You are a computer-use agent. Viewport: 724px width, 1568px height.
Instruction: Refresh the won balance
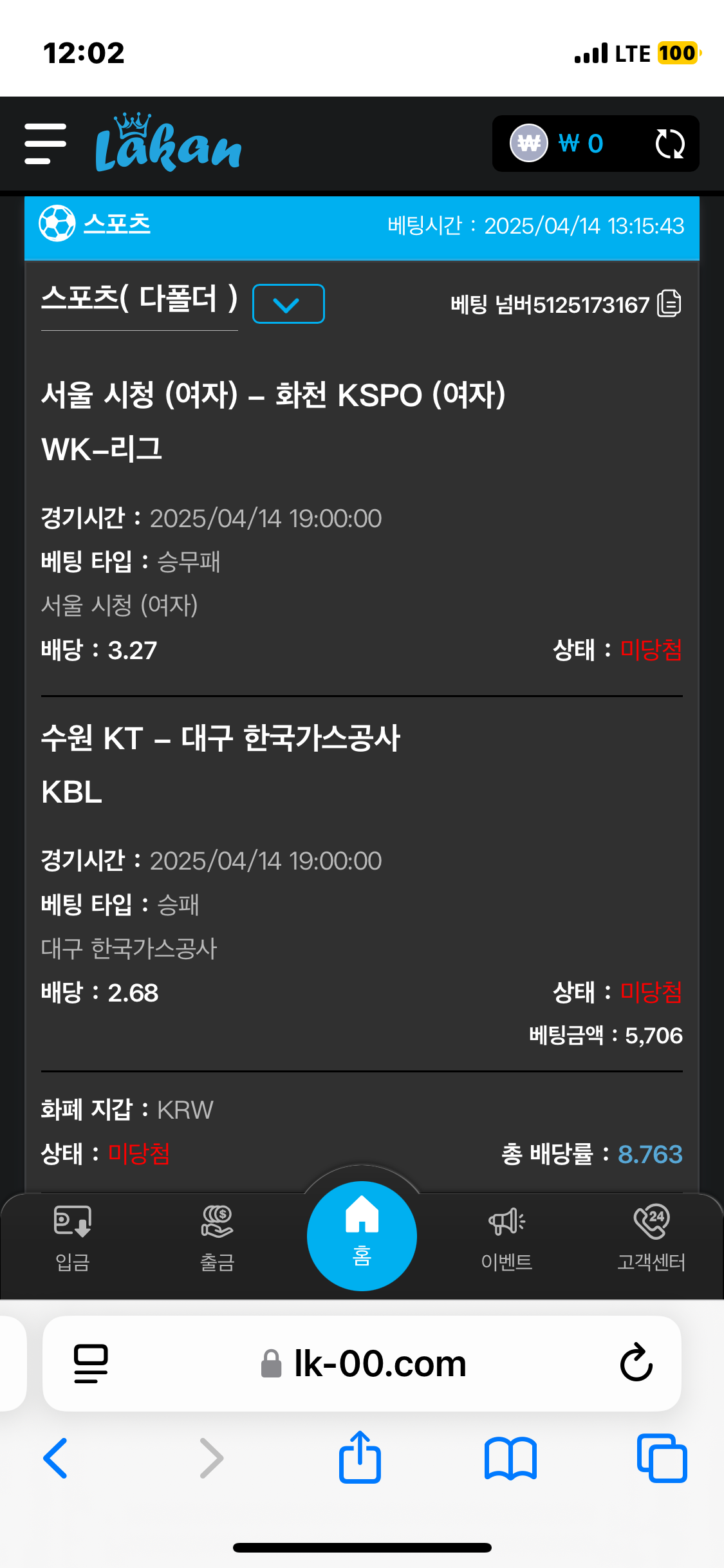pyautogui.click(x=669, y=144)
